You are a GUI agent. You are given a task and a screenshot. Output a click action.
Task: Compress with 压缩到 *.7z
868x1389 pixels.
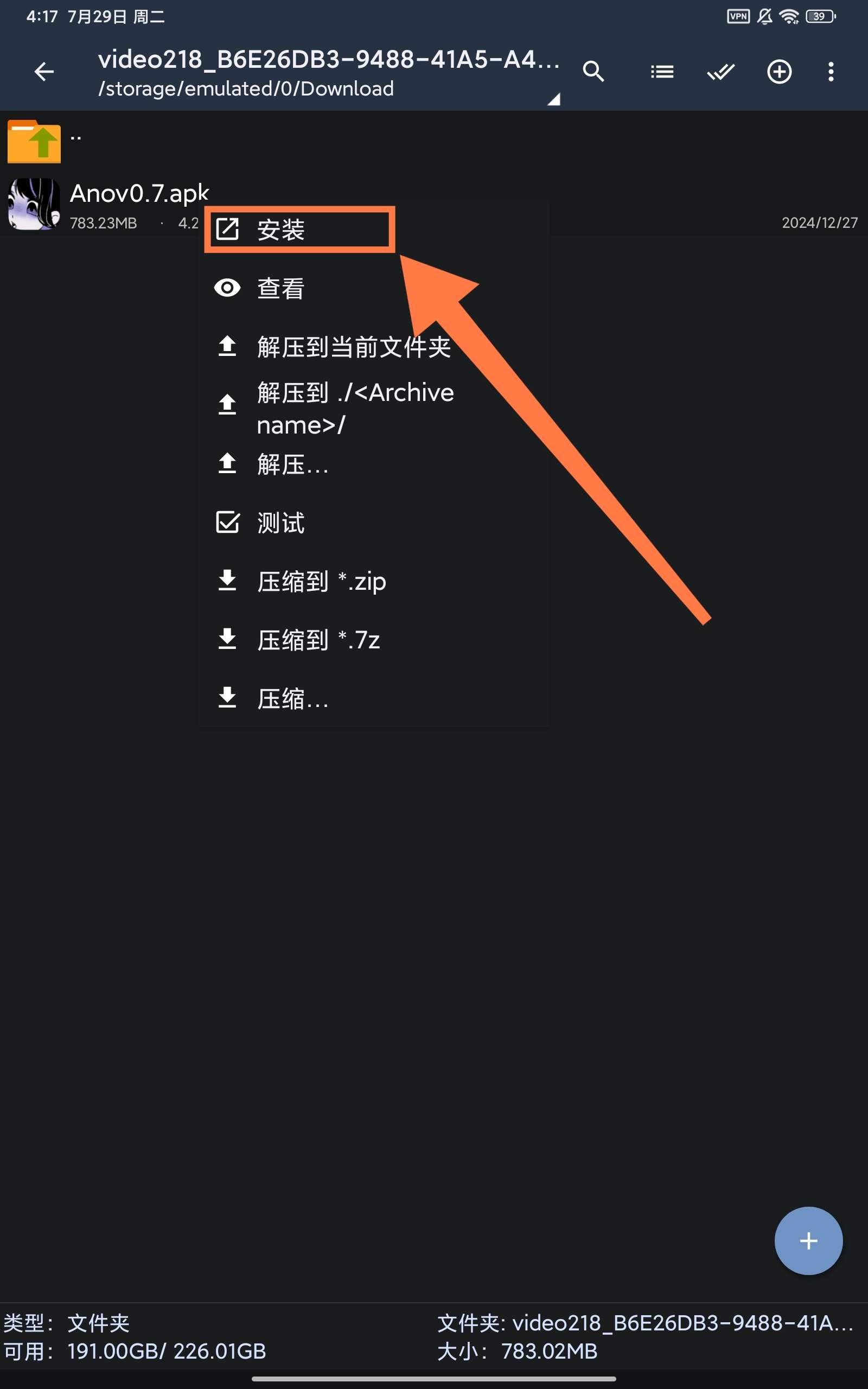pos(318,639)
